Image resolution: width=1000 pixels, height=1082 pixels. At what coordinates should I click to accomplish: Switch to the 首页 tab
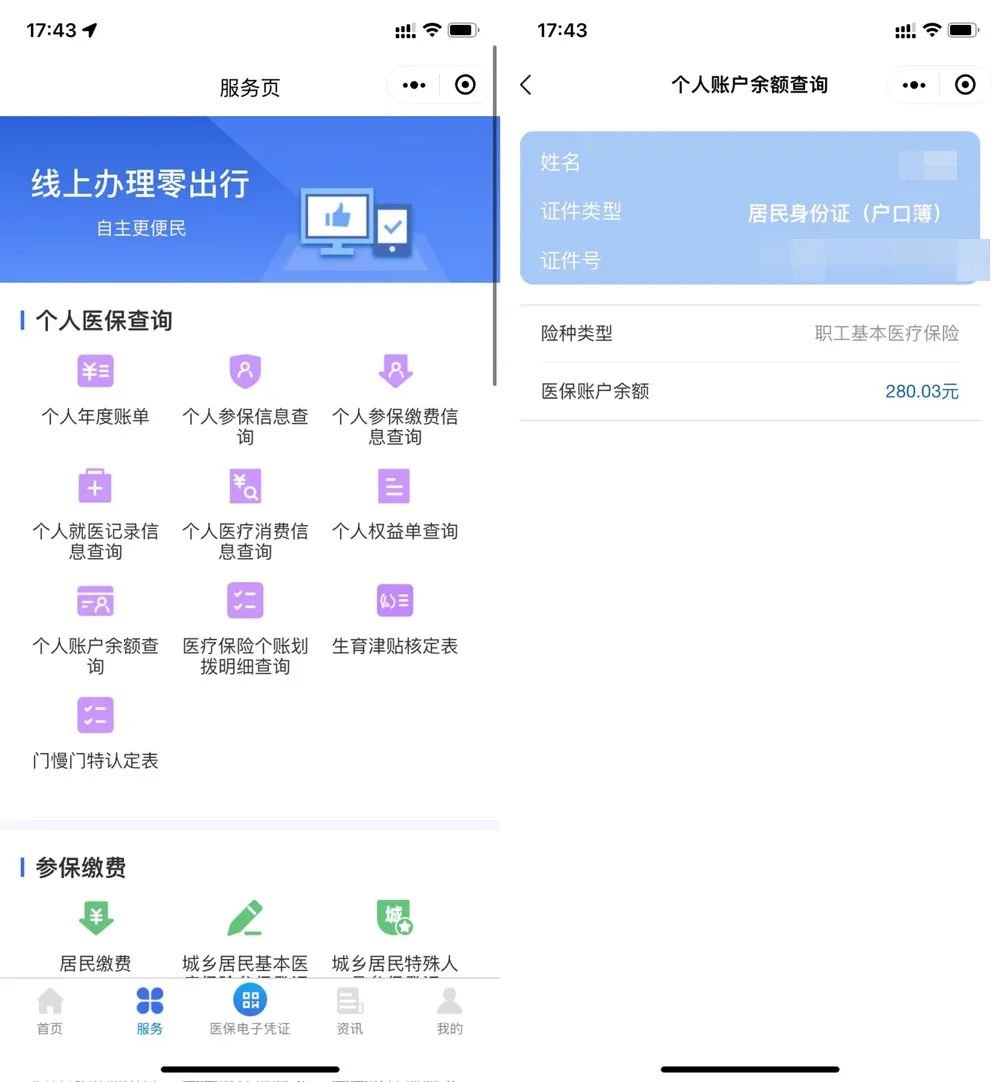50,1010
